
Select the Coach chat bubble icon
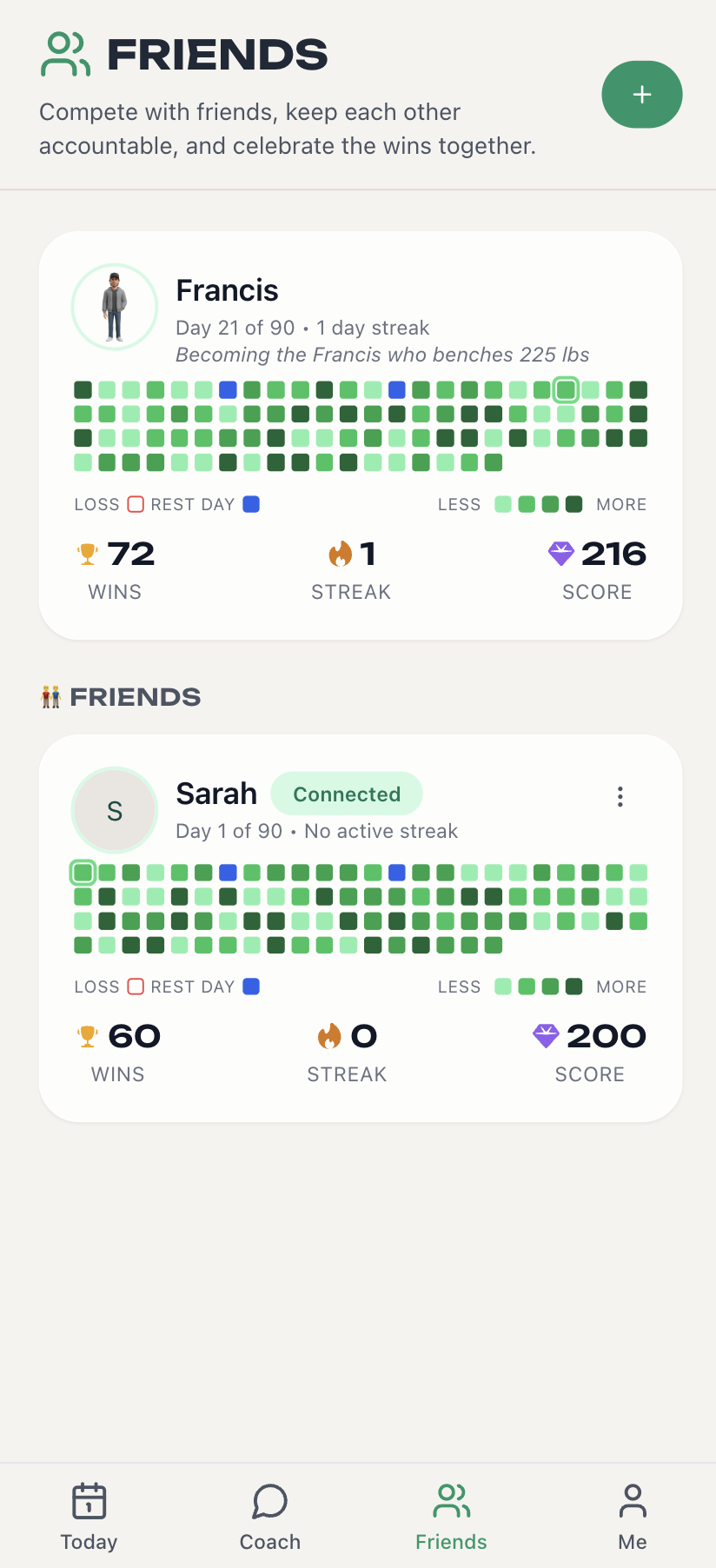(269, 1501)
